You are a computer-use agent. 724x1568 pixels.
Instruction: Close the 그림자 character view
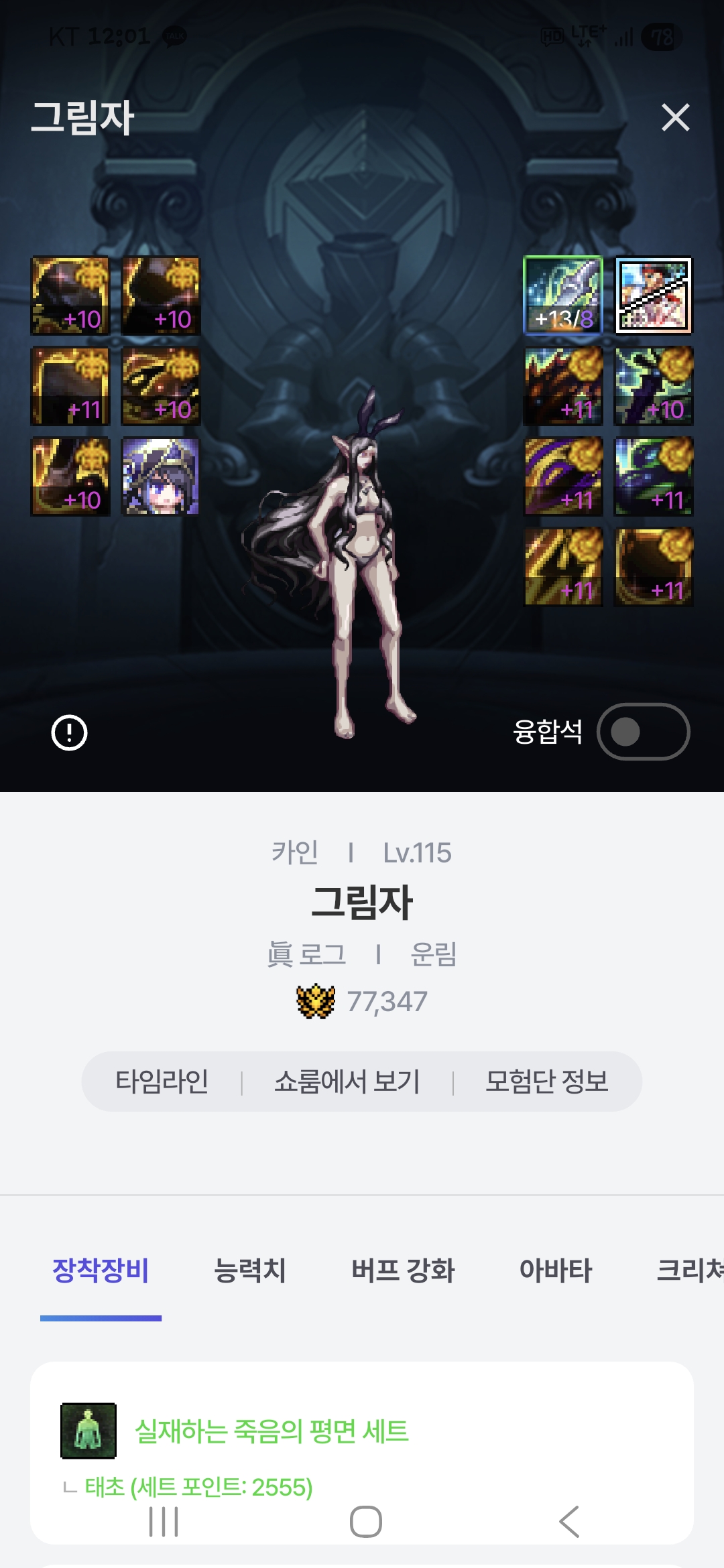tap(675, 118)
